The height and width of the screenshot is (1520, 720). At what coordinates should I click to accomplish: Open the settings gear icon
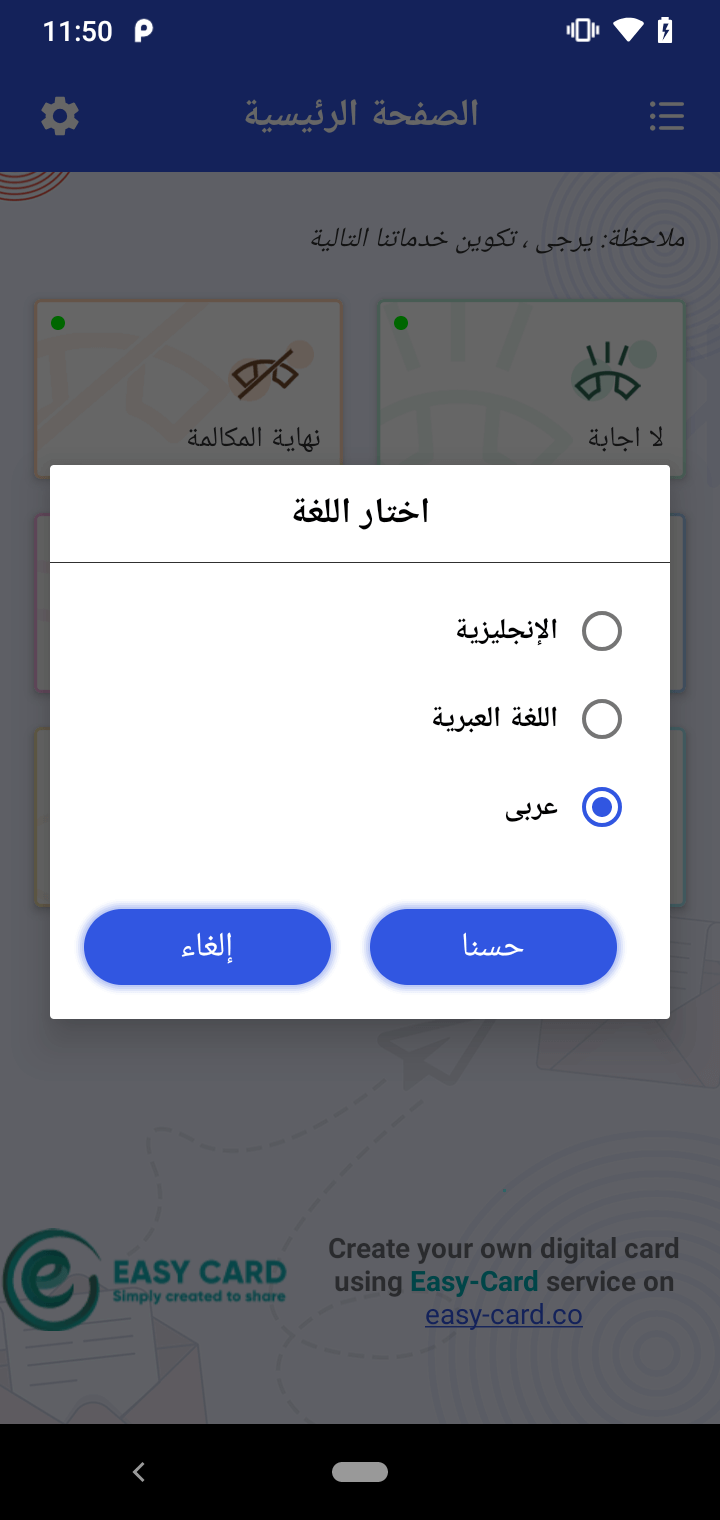[59, 115]
